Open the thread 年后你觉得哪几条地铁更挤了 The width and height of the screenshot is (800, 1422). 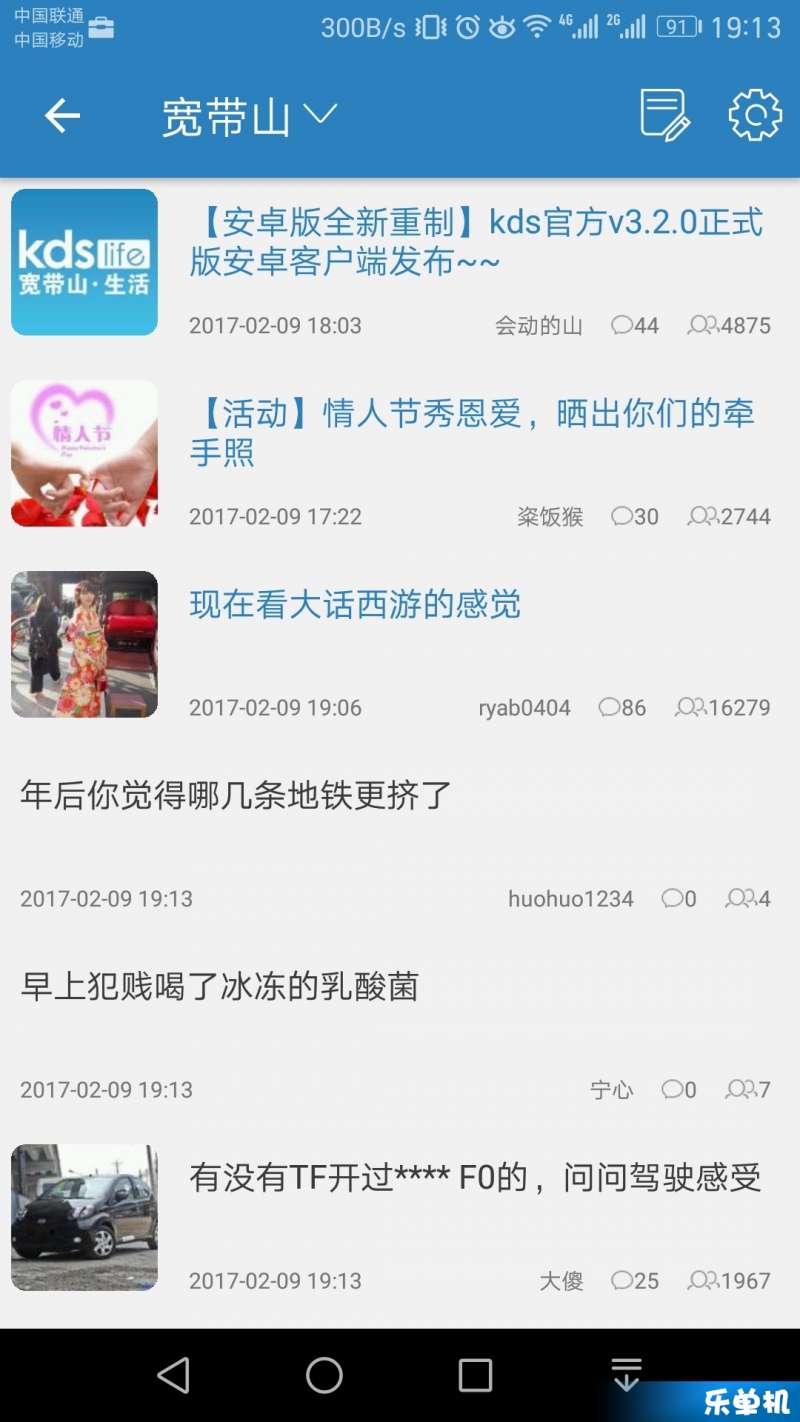pos(236,796)
